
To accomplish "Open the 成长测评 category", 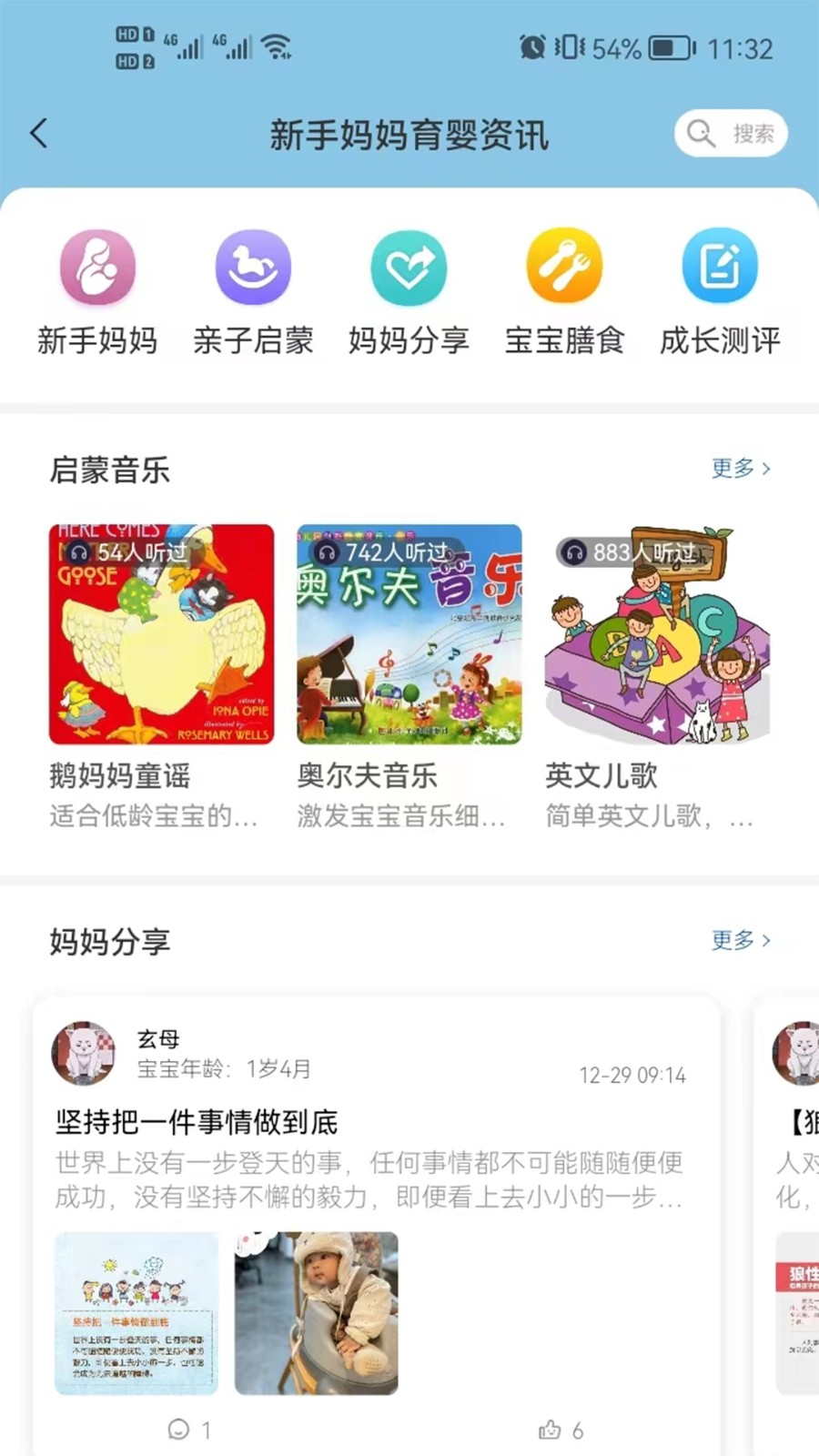I will (720, 267).
